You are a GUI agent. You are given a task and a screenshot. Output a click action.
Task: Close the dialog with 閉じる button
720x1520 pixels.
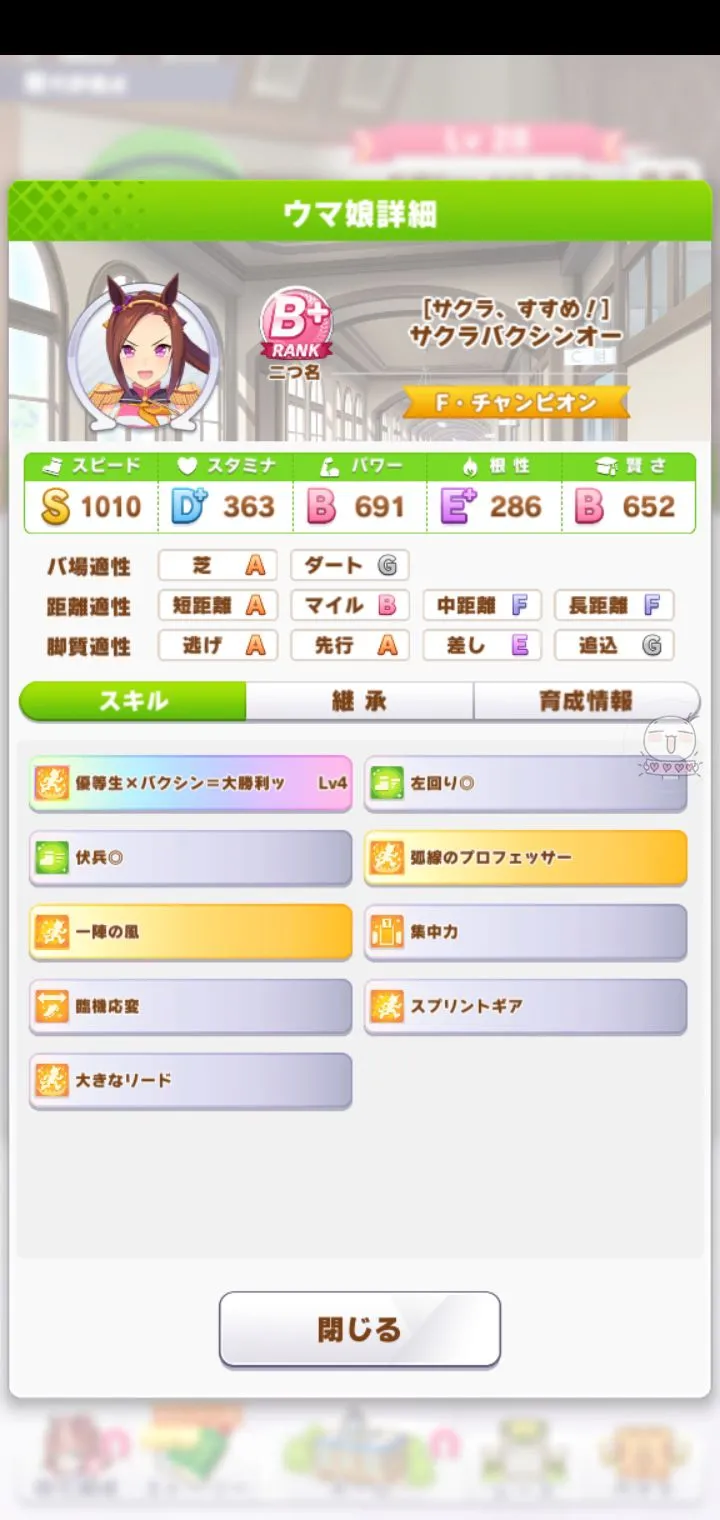(x=359, y=1329)
